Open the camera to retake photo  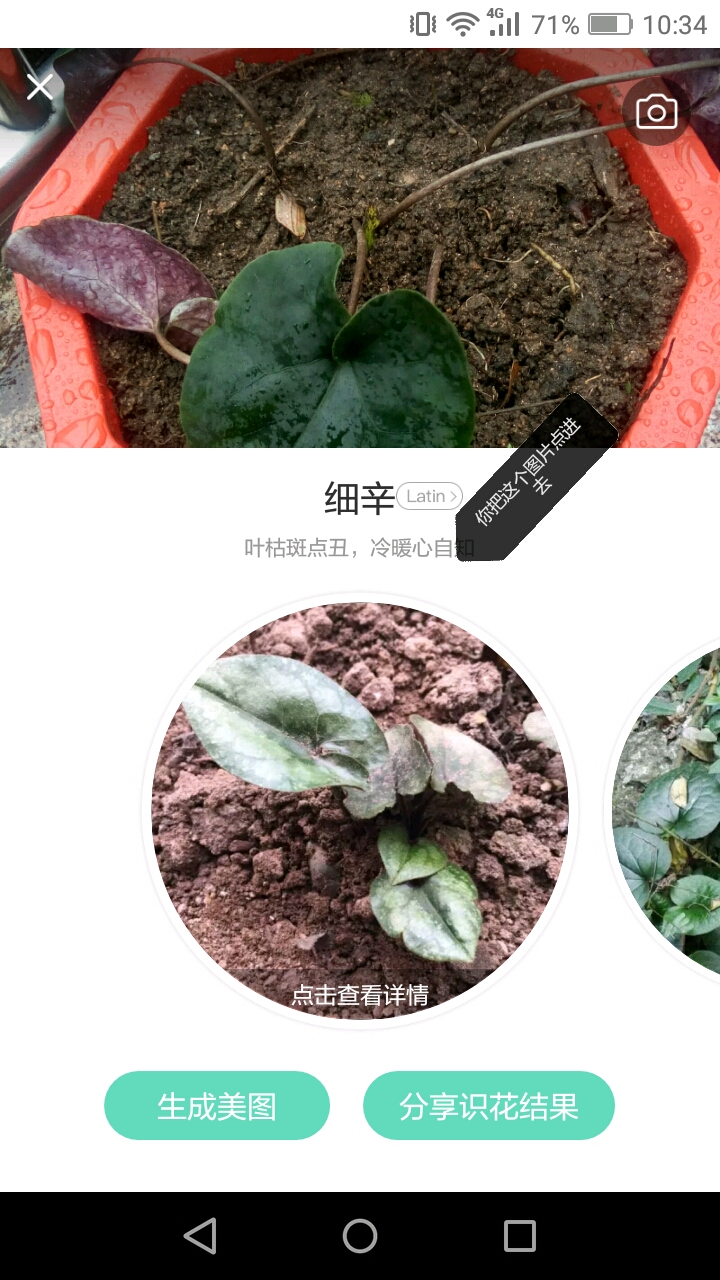point(656,111)
